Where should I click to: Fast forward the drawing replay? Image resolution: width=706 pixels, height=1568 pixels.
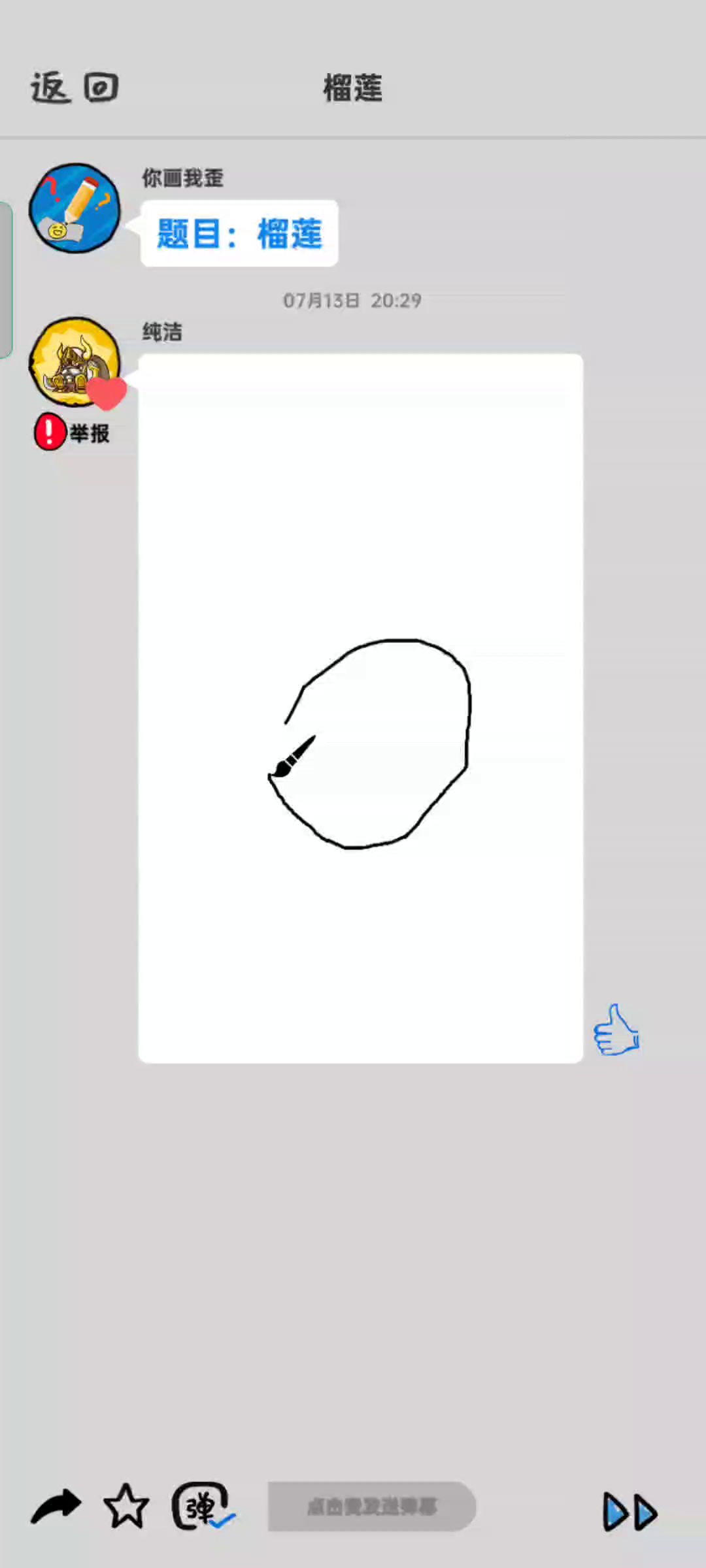pos(630,1511)
